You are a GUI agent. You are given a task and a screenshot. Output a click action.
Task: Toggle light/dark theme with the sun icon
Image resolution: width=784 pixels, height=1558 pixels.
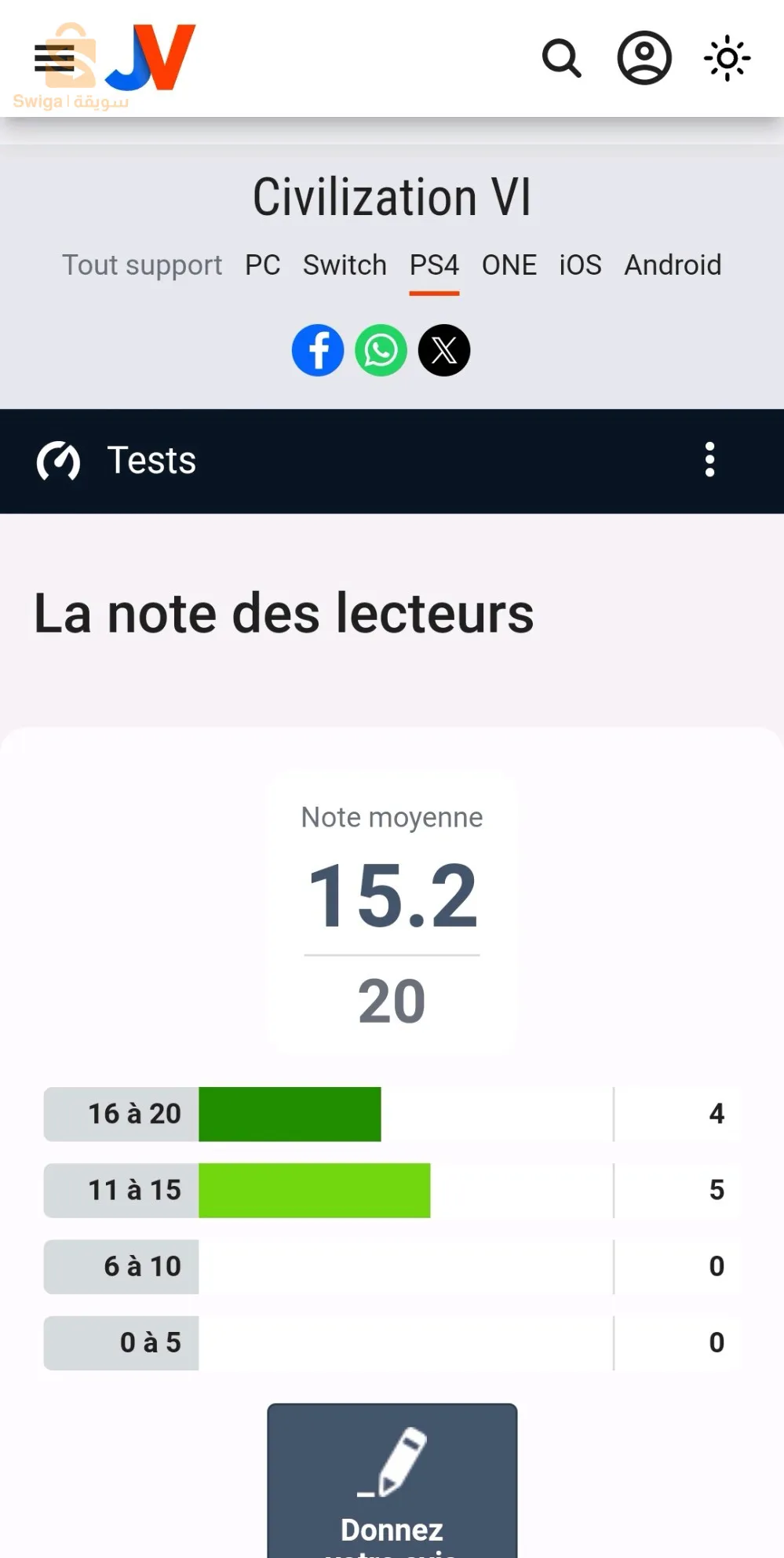(x=728, y=58)
